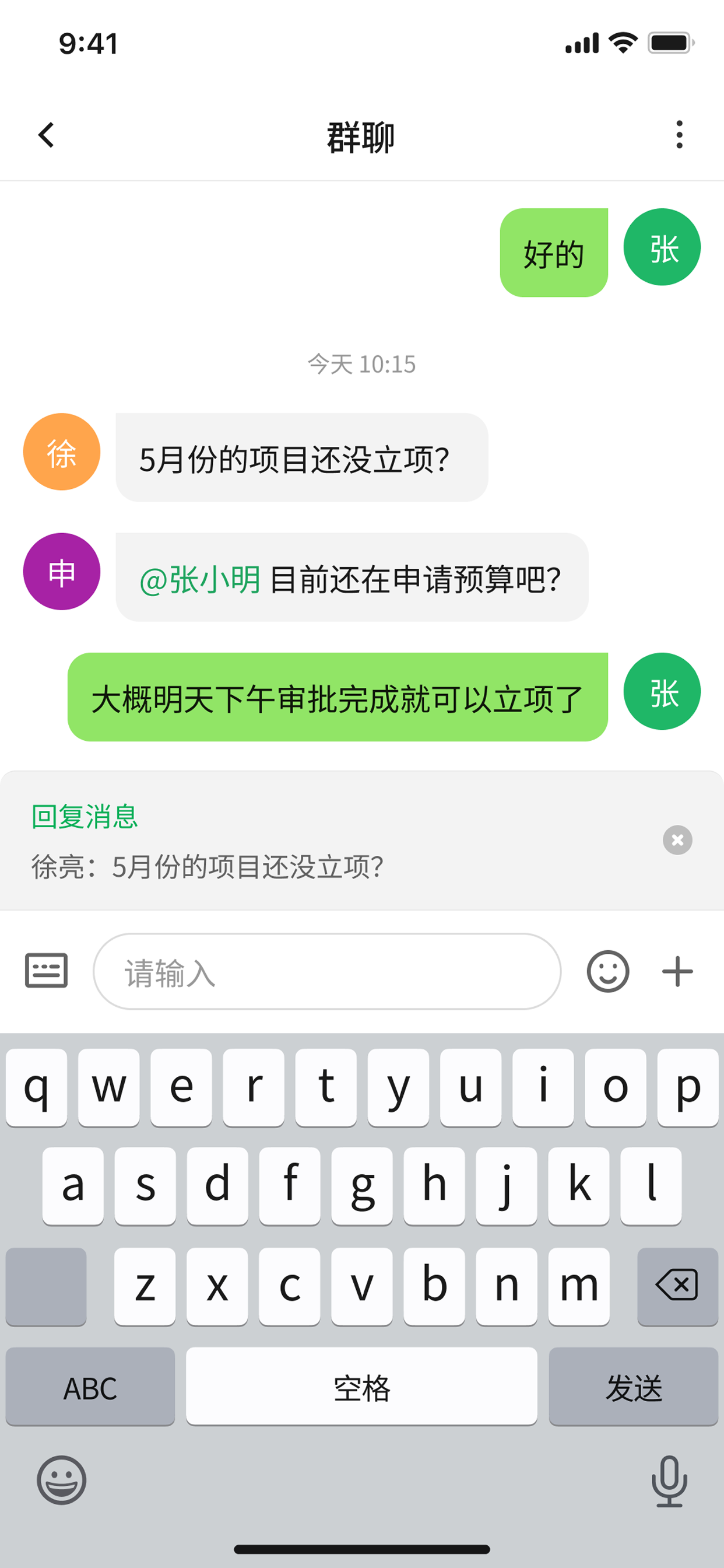Switch keyboard to ABC mode

[x=90, y=1387]
